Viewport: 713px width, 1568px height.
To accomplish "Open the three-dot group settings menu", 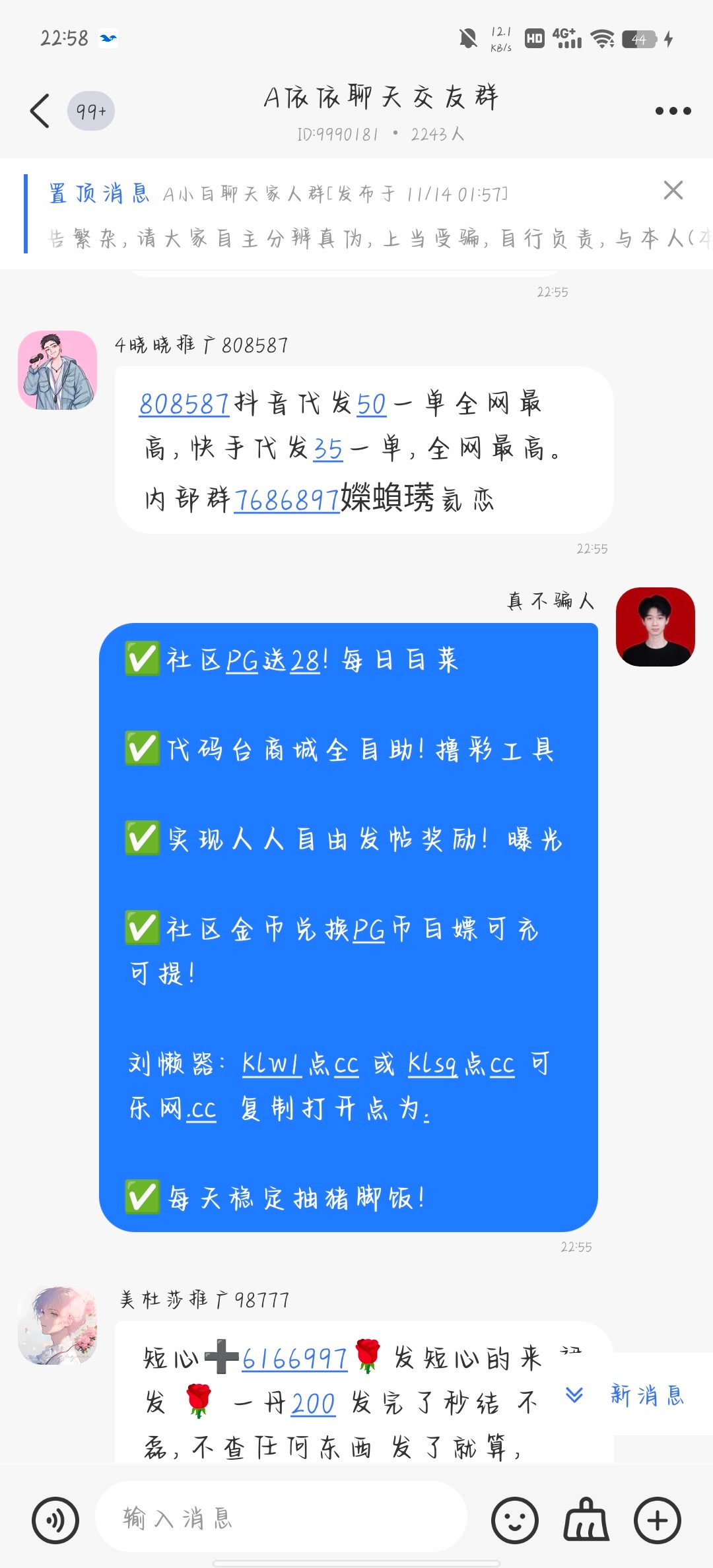I will [671, 110].
